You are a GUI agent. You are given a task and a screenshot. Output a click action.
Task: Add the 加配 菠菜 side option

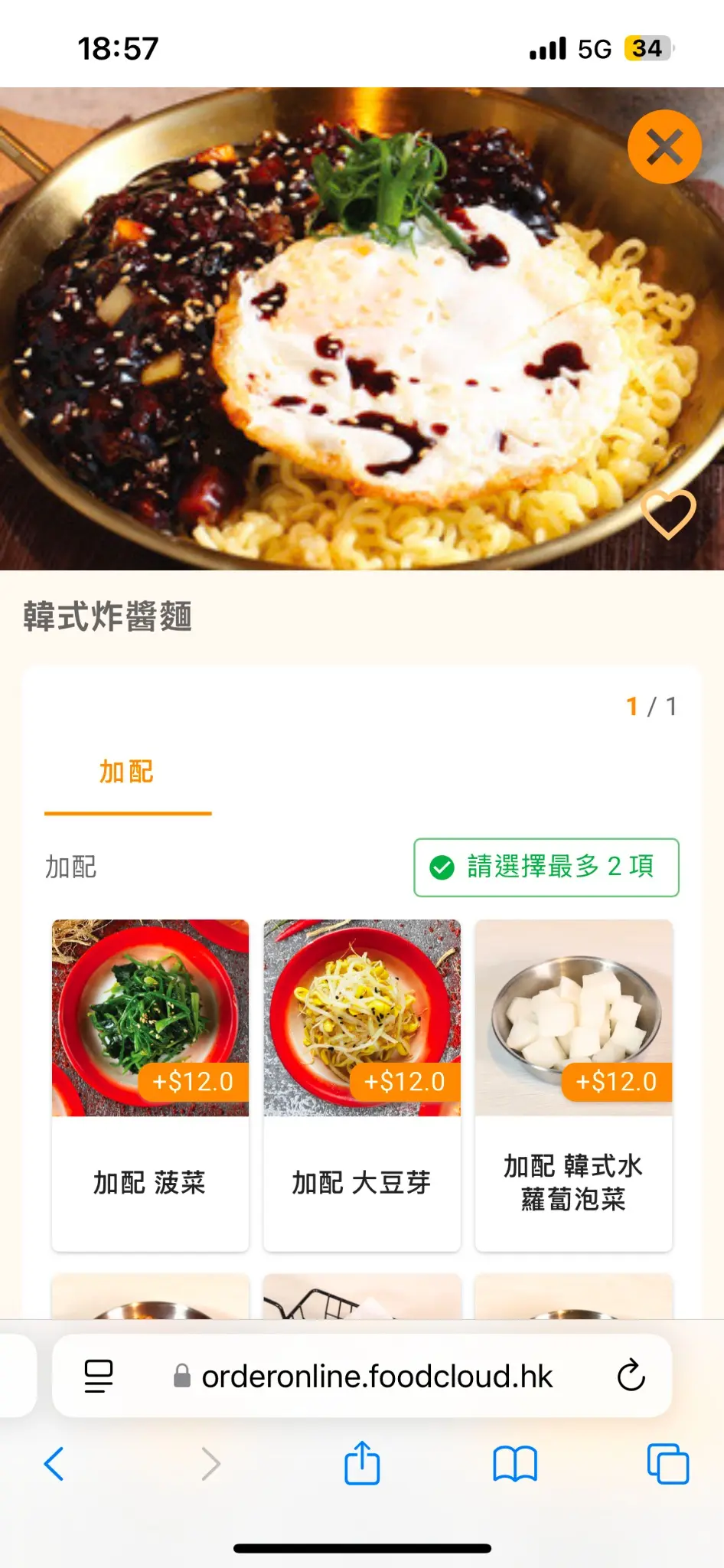click(x=150, y=1086)
